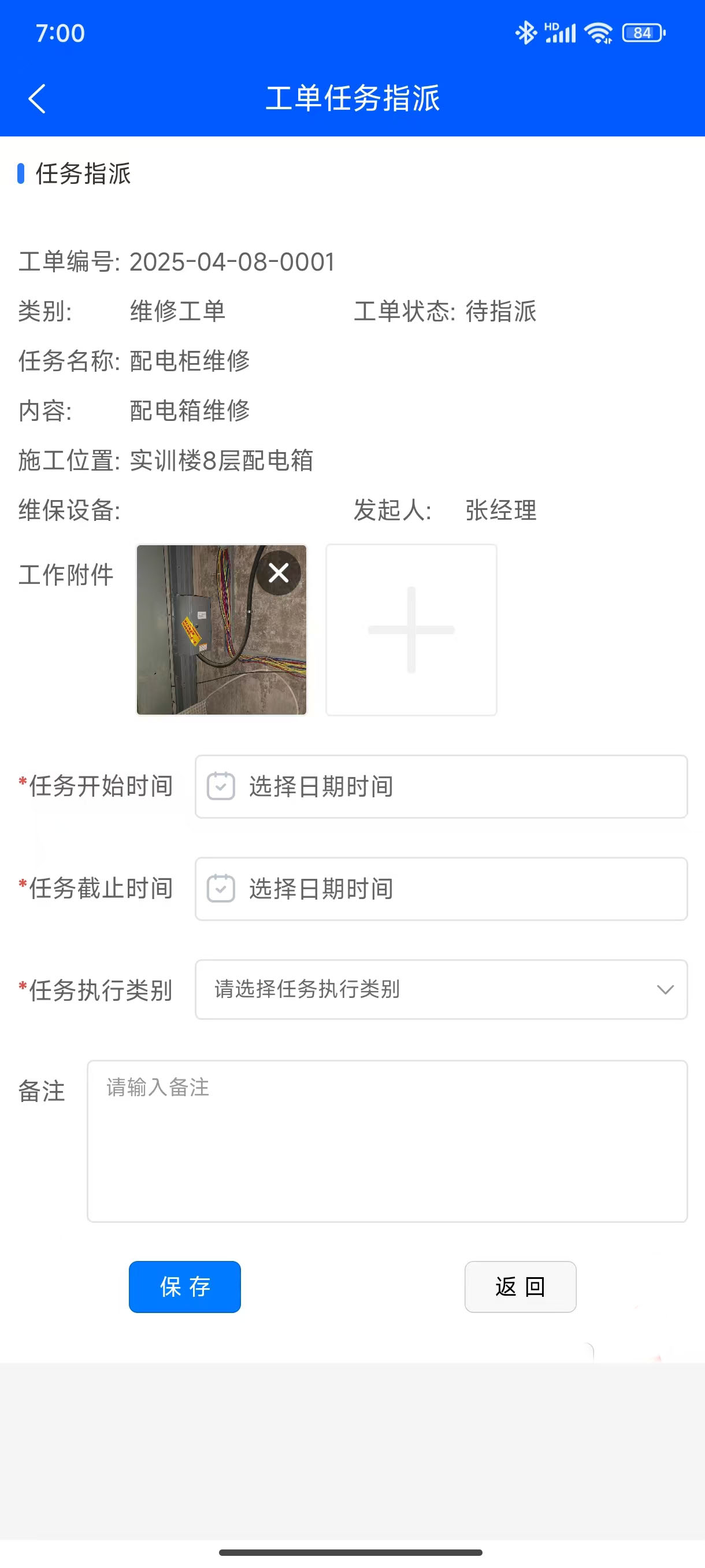705x1568 pixels.
Task: Expand the 任务执行类别 dropdown
Action: tap(441, 990)
